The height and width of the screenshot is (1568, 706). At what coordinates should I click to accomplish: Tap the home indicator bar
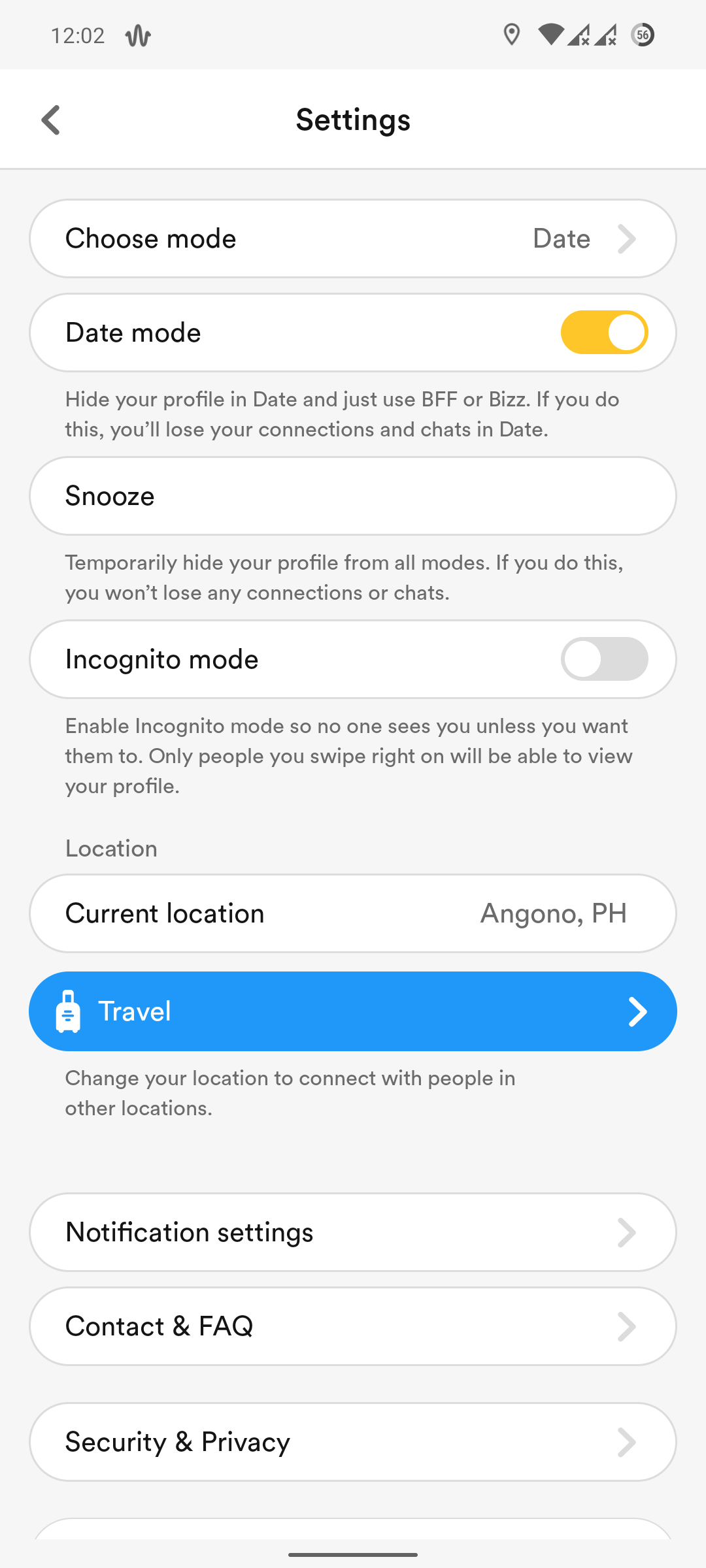pos(353,1556)
